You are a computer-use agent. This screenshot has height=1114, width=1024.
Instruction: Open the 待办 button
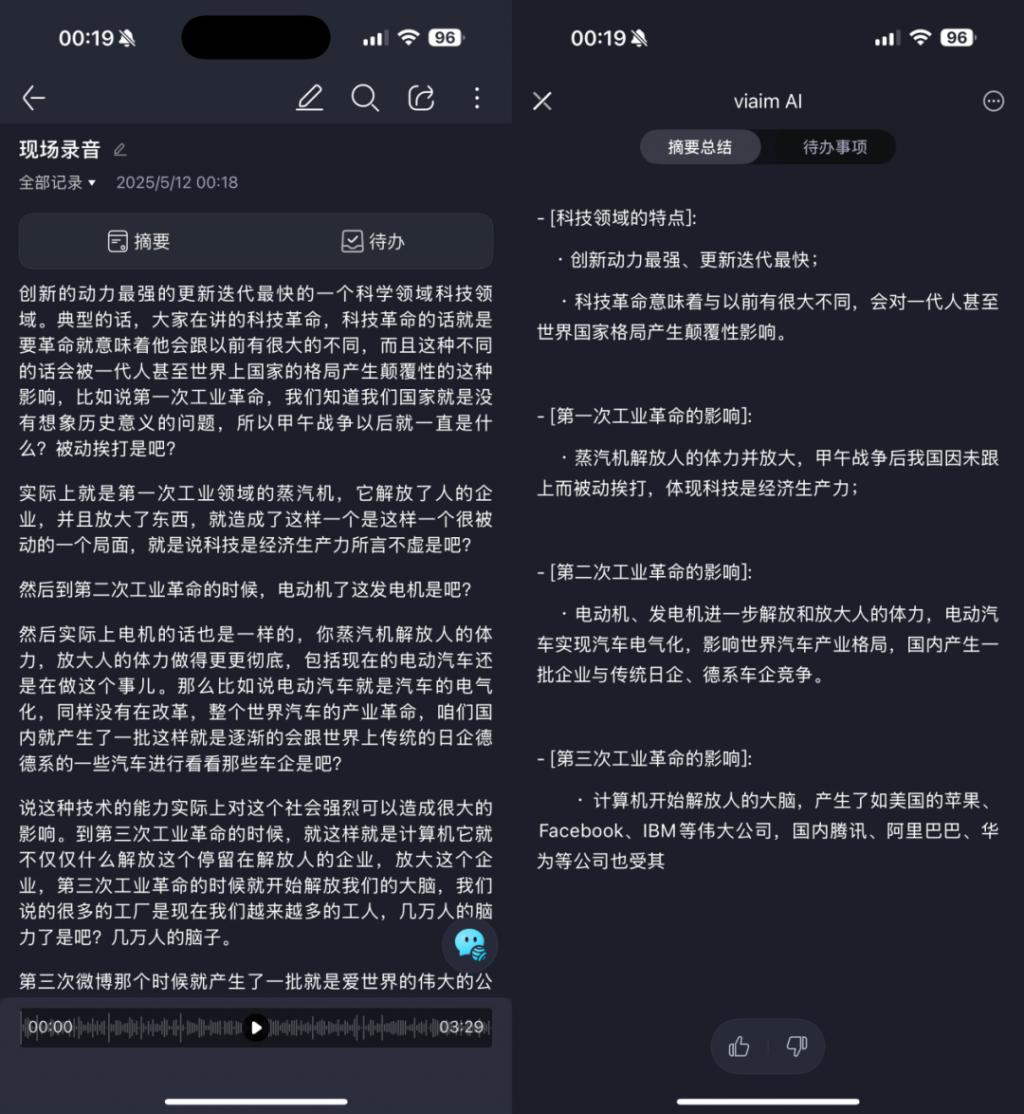click(373, 241)
